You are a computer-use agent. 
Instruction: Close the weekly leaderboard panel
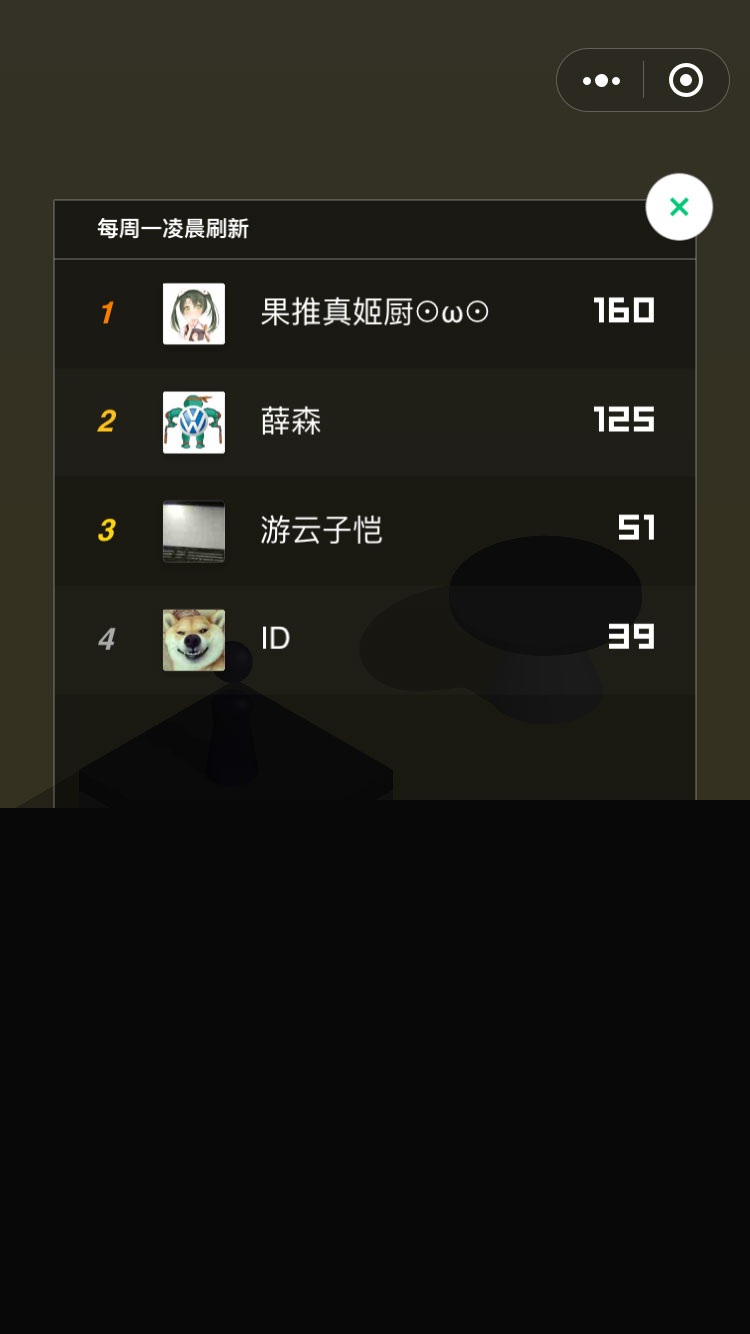coord(679,207)
